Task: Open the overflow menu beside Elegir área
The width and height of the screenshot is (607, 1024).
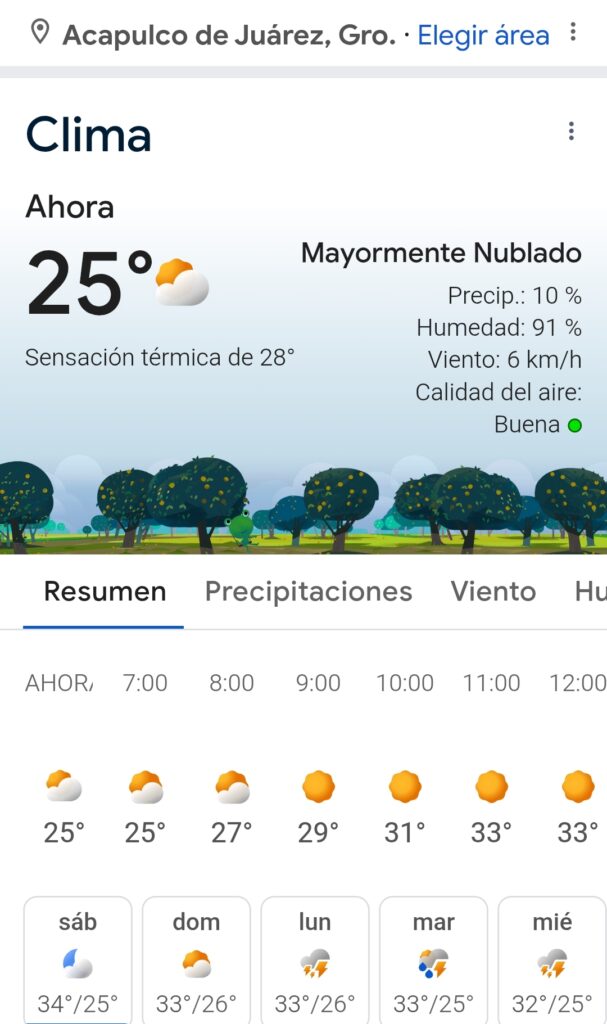Action: pos(573,33)
